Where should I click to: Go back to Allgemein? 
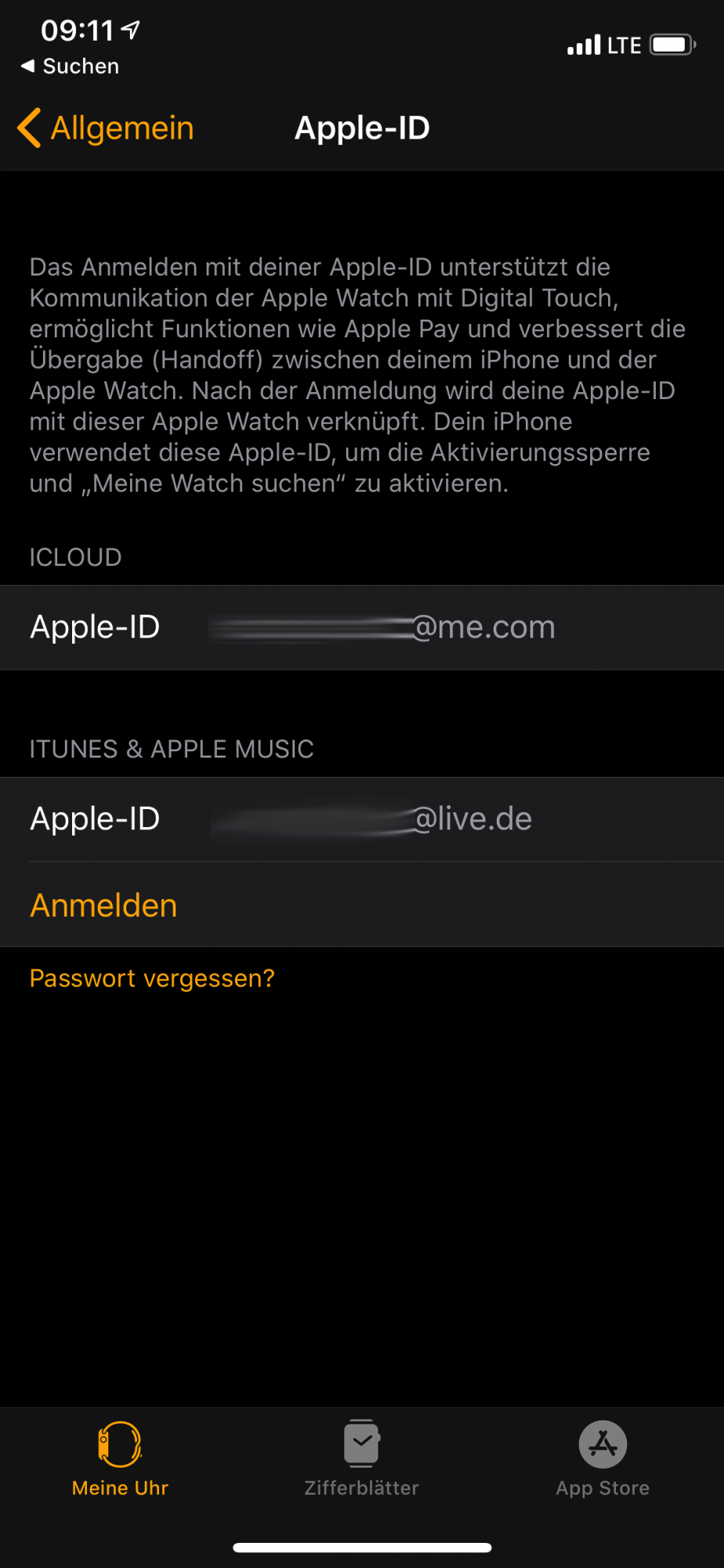coord(106,128)
